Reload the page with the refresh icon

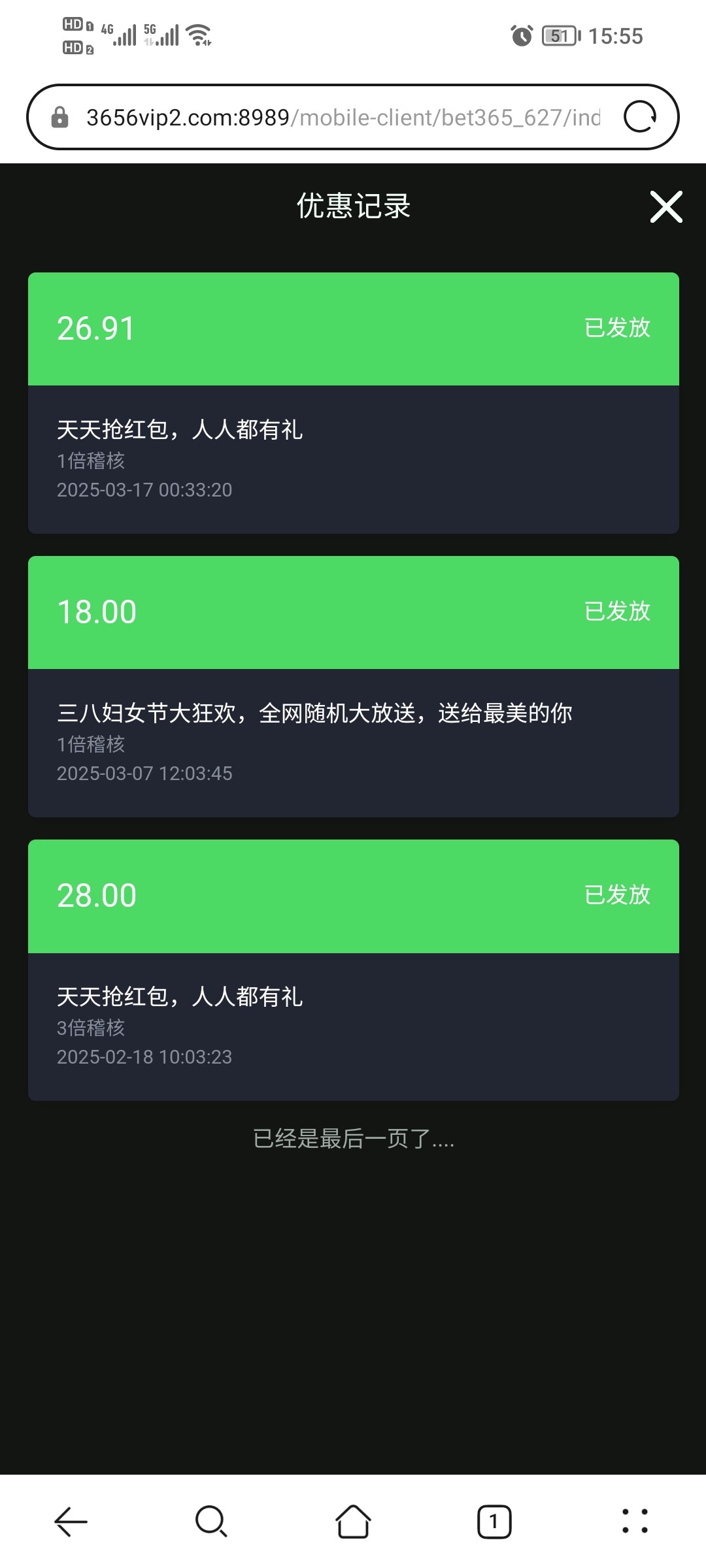pyautogui.click(x=640, y=117)
